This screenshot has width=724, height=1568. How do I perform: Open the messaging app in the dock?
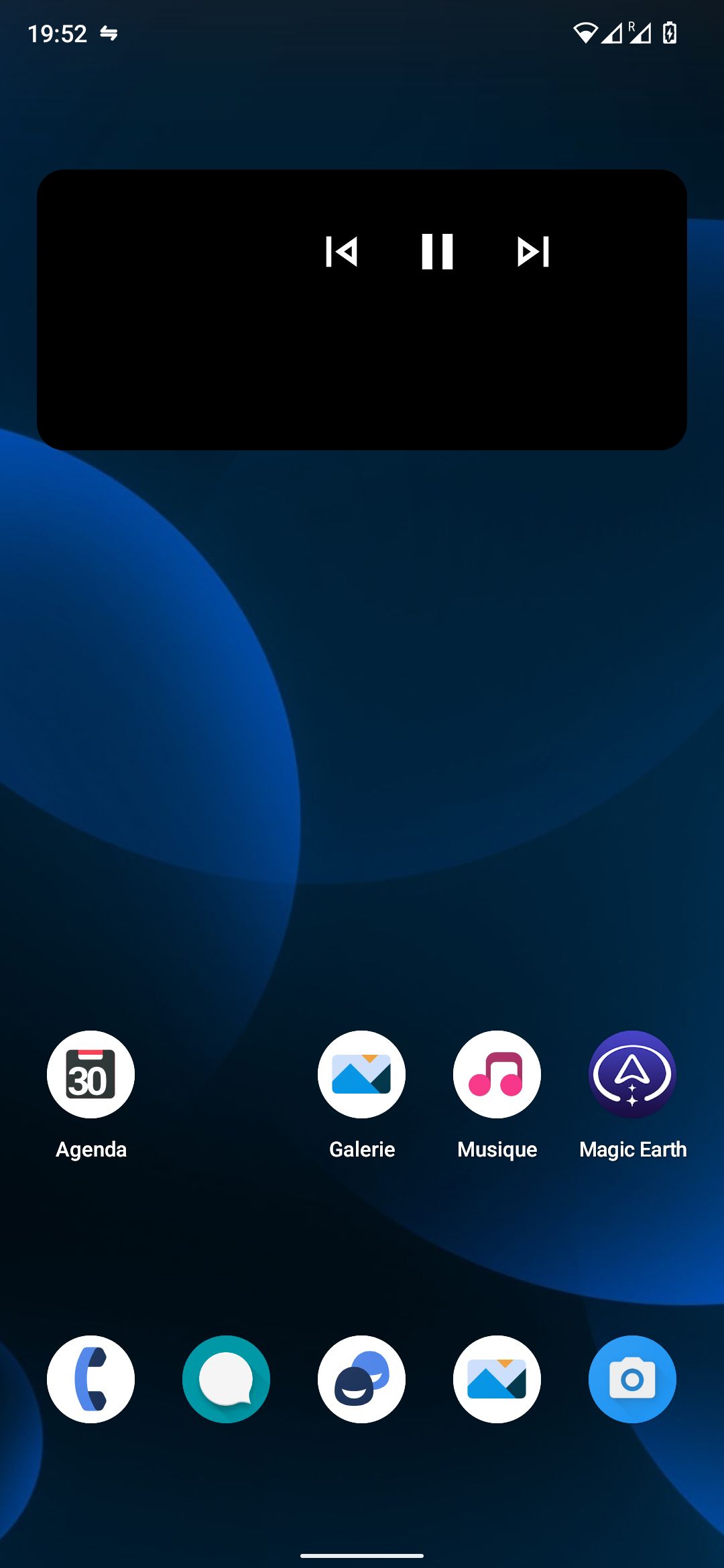(226, 1379)
